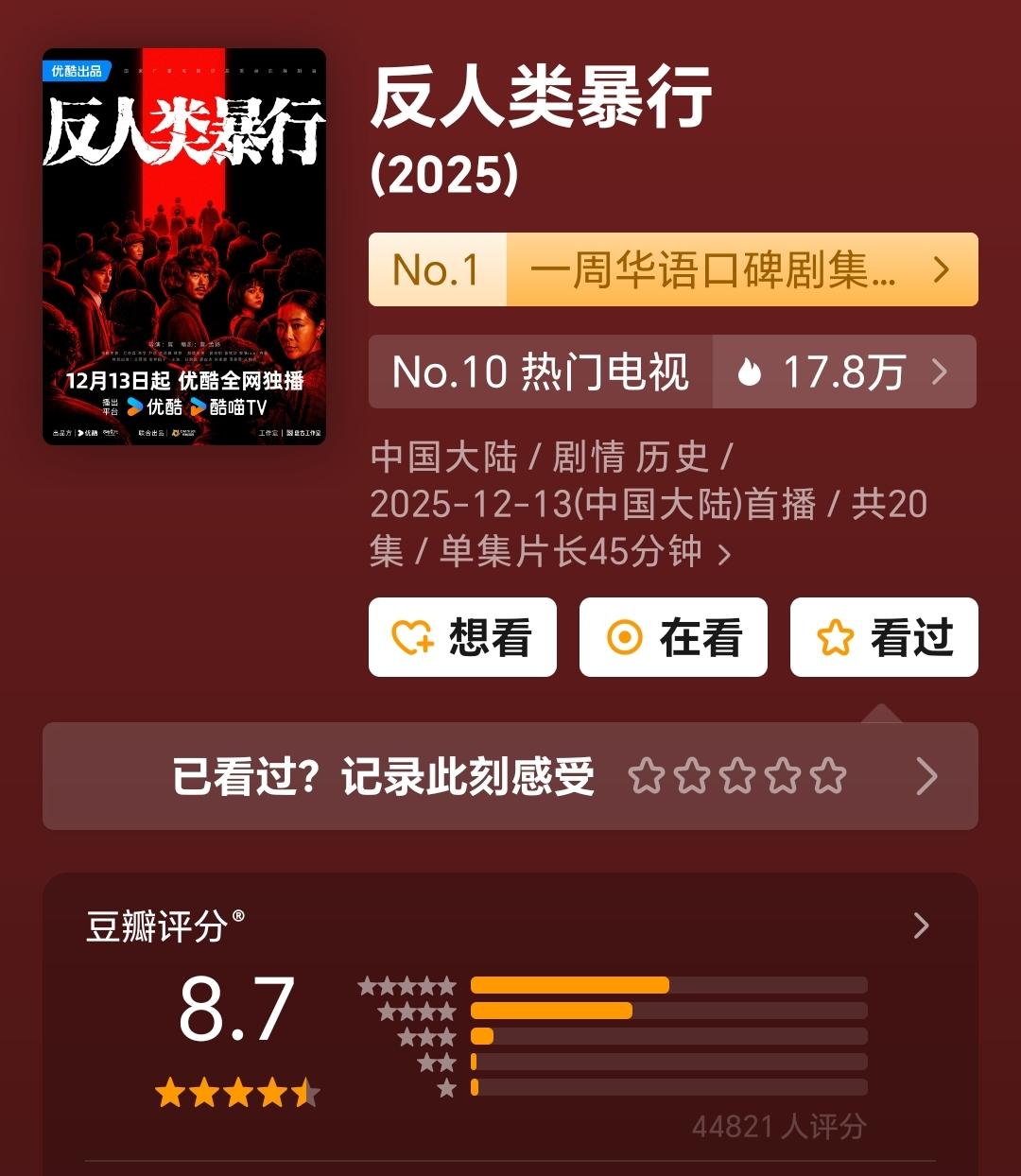Mark the show as 想看

tap(462, 637)
